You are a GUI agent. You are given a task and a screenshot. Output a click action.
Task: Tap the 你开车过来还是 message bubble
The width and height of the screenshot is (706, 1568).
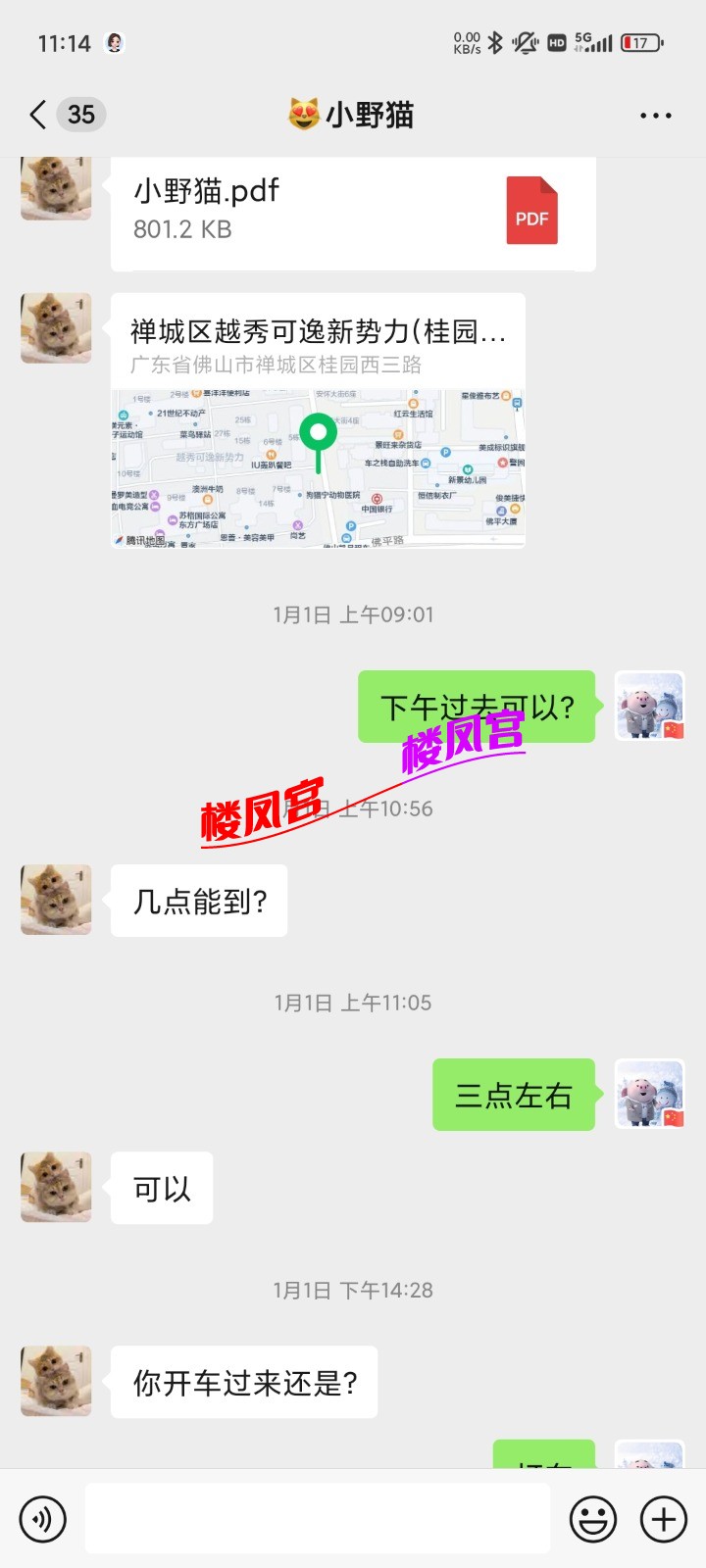[x=243, y=1382]
